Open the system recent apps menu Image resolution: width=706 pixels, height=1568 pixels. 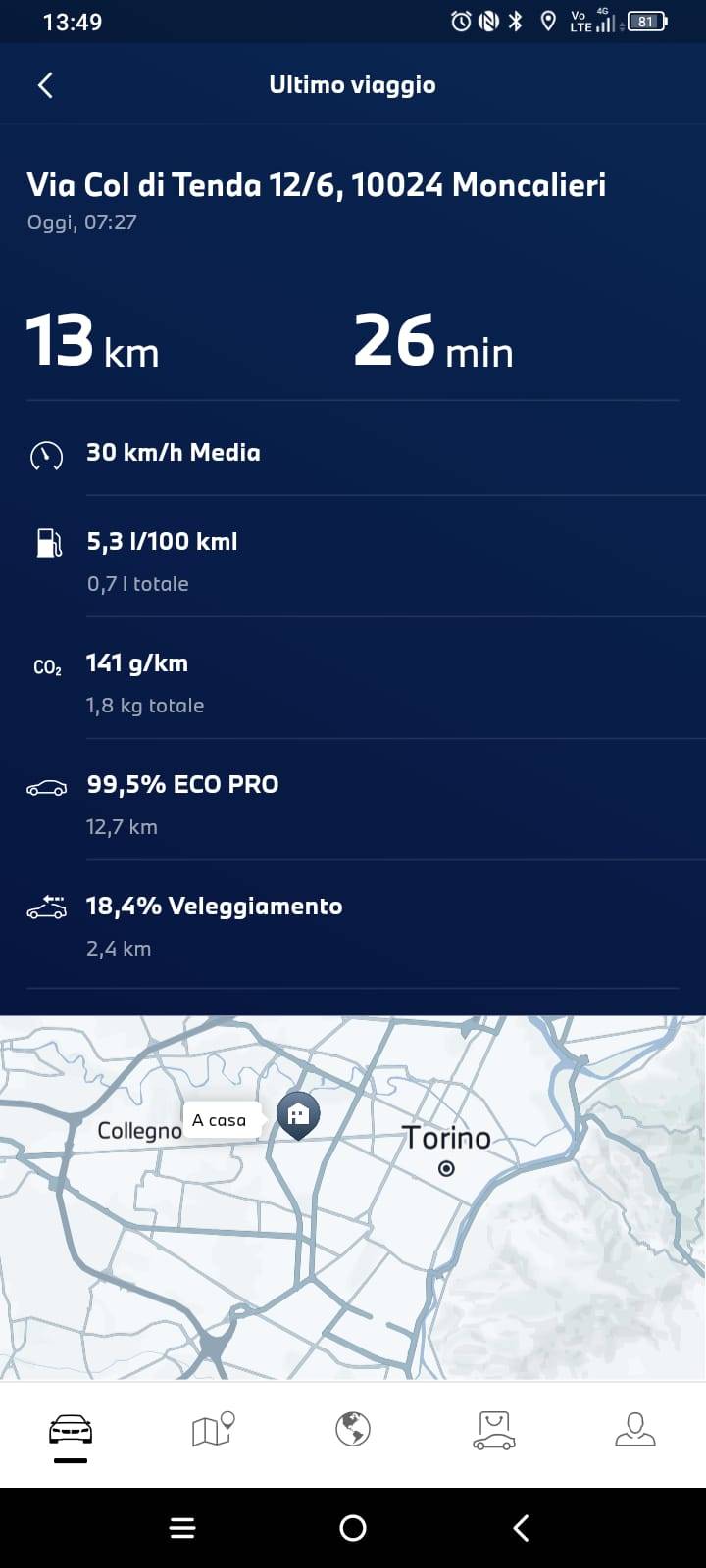(x=182, y=1527)
